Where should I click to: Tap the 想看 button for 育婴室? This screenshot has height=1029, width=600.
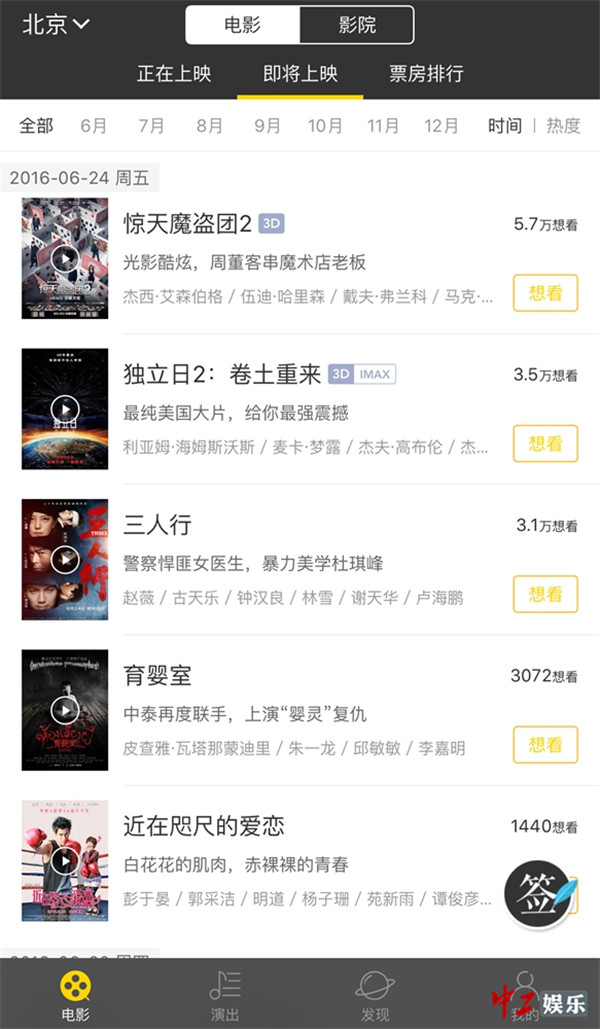(x=545, y=744)
